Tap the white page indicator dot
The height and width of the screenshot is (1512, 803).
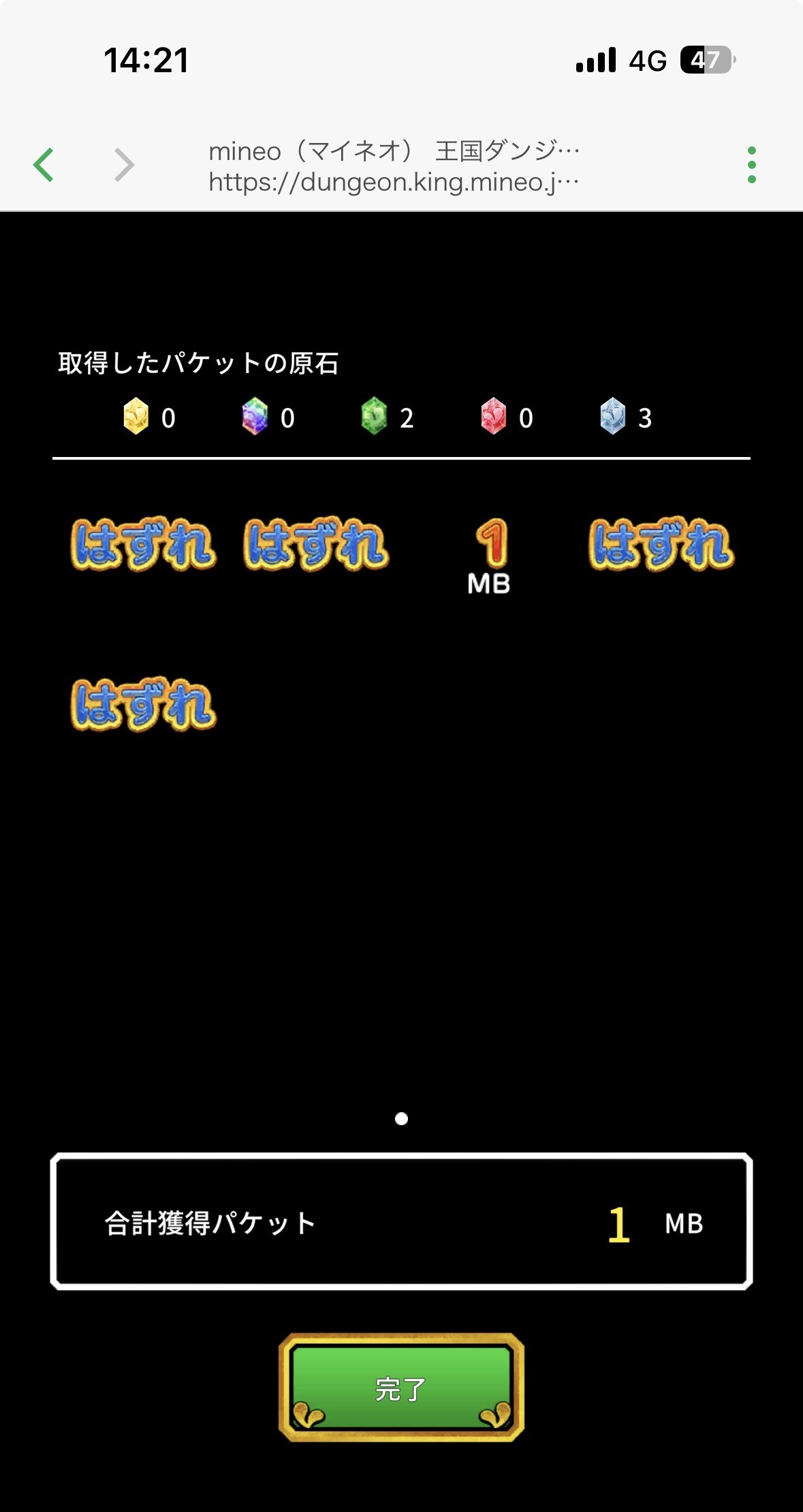401,1118
